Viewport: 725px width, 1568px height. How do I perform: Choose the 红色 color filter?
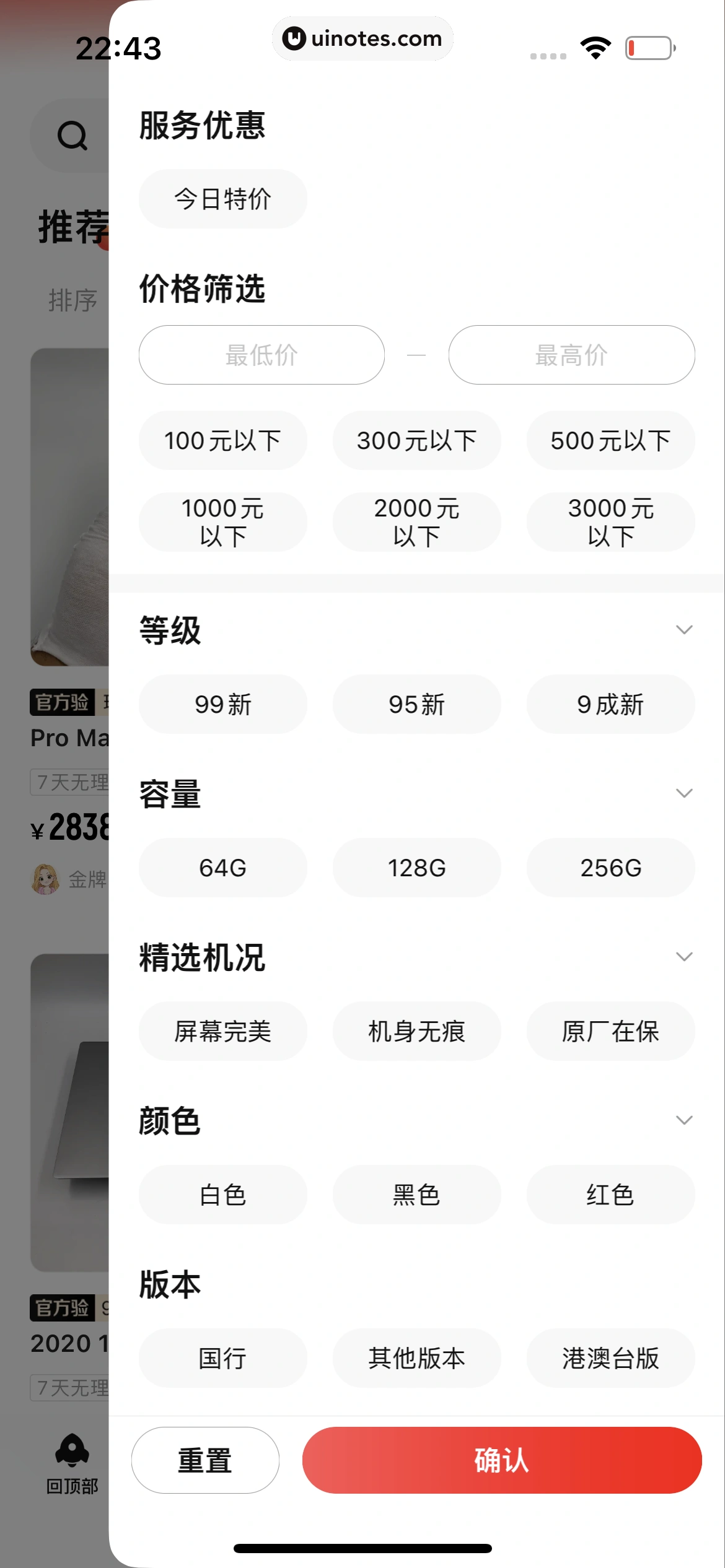point(610,1195)
